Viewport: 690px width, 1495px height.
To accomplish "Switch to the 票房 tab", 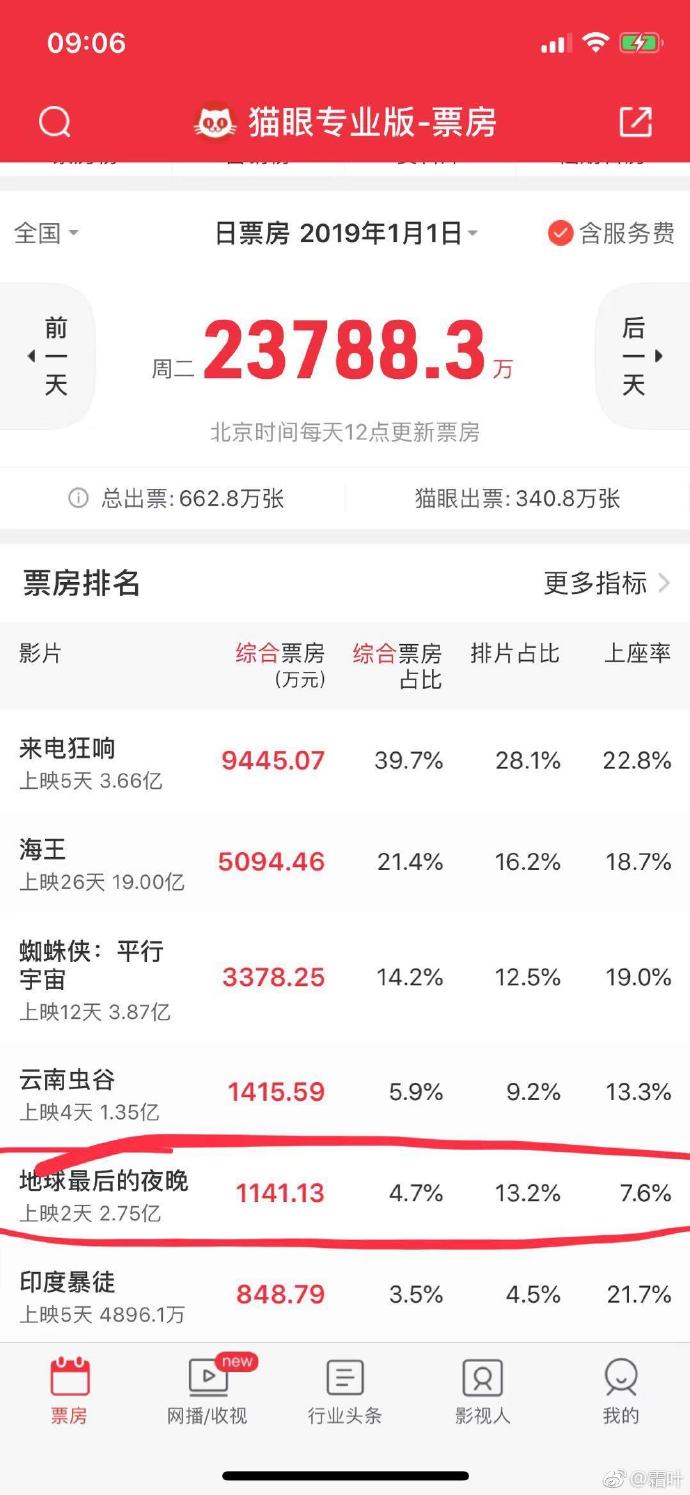I will pyautogui.click(x=69, y=1391).
